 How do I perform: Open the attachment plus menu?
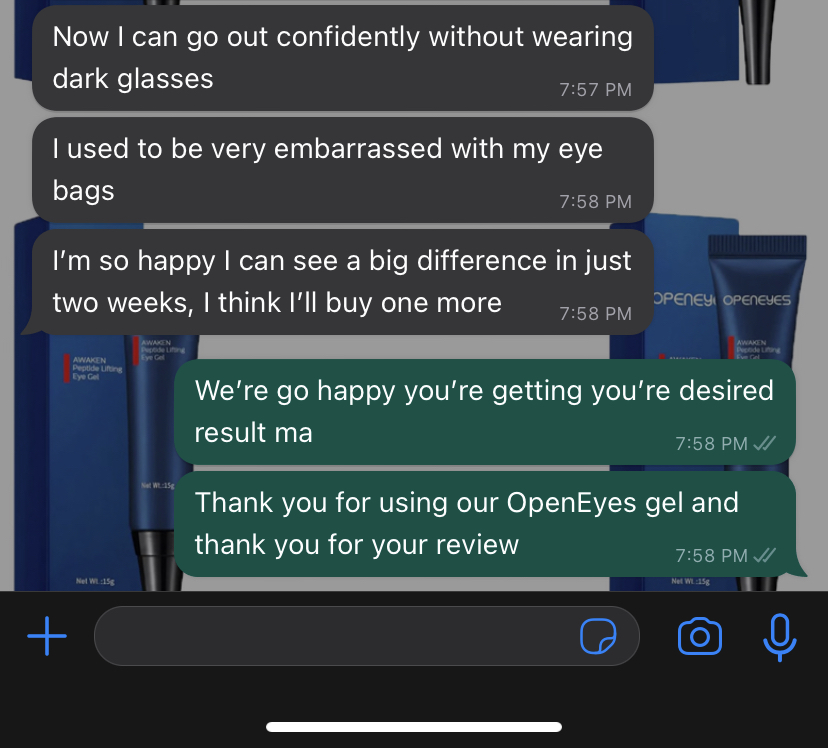(x=46, y=636)
